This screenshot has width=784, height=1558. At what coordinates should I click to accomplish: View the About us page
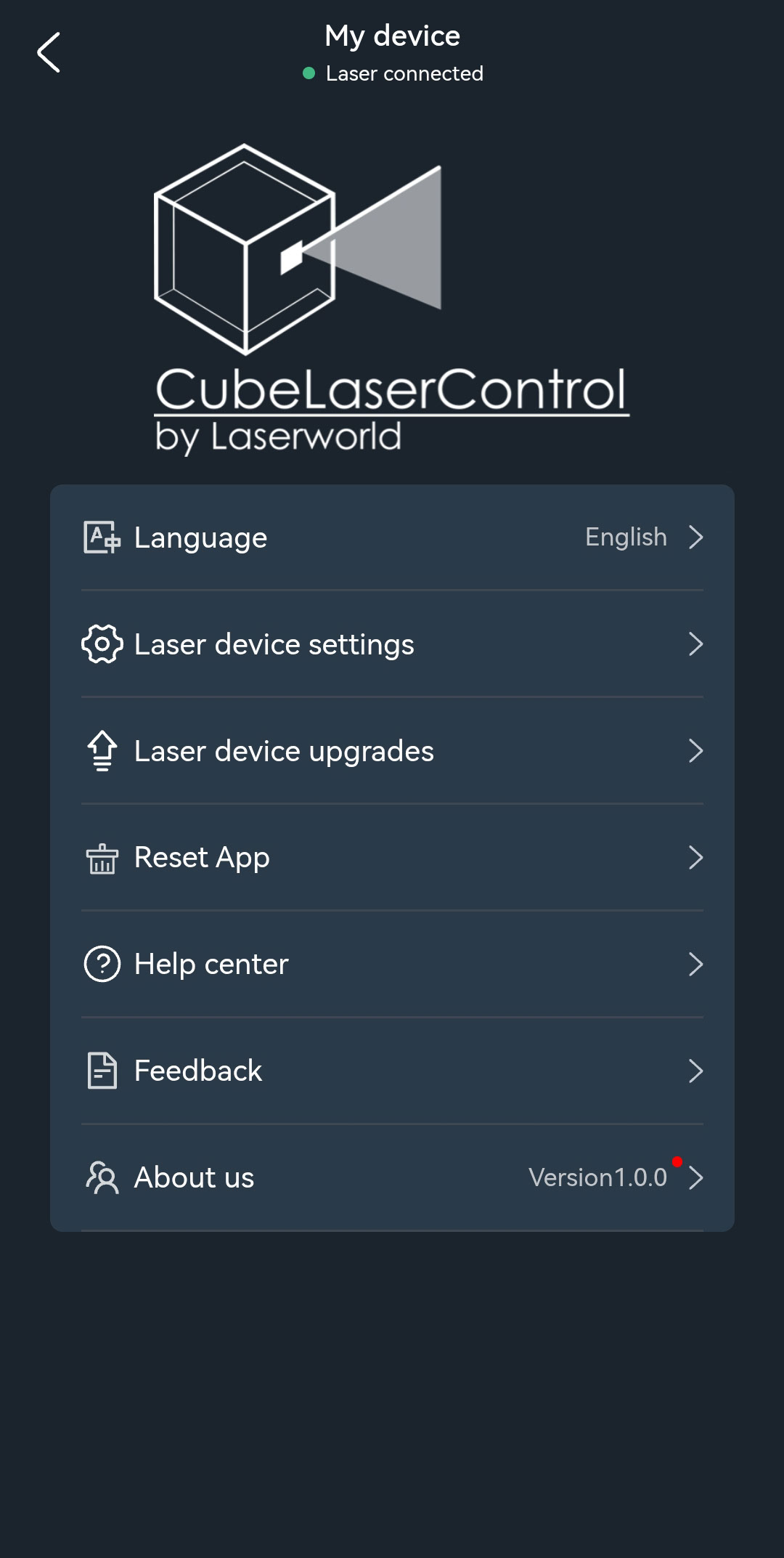click(x=392, y=1177)
